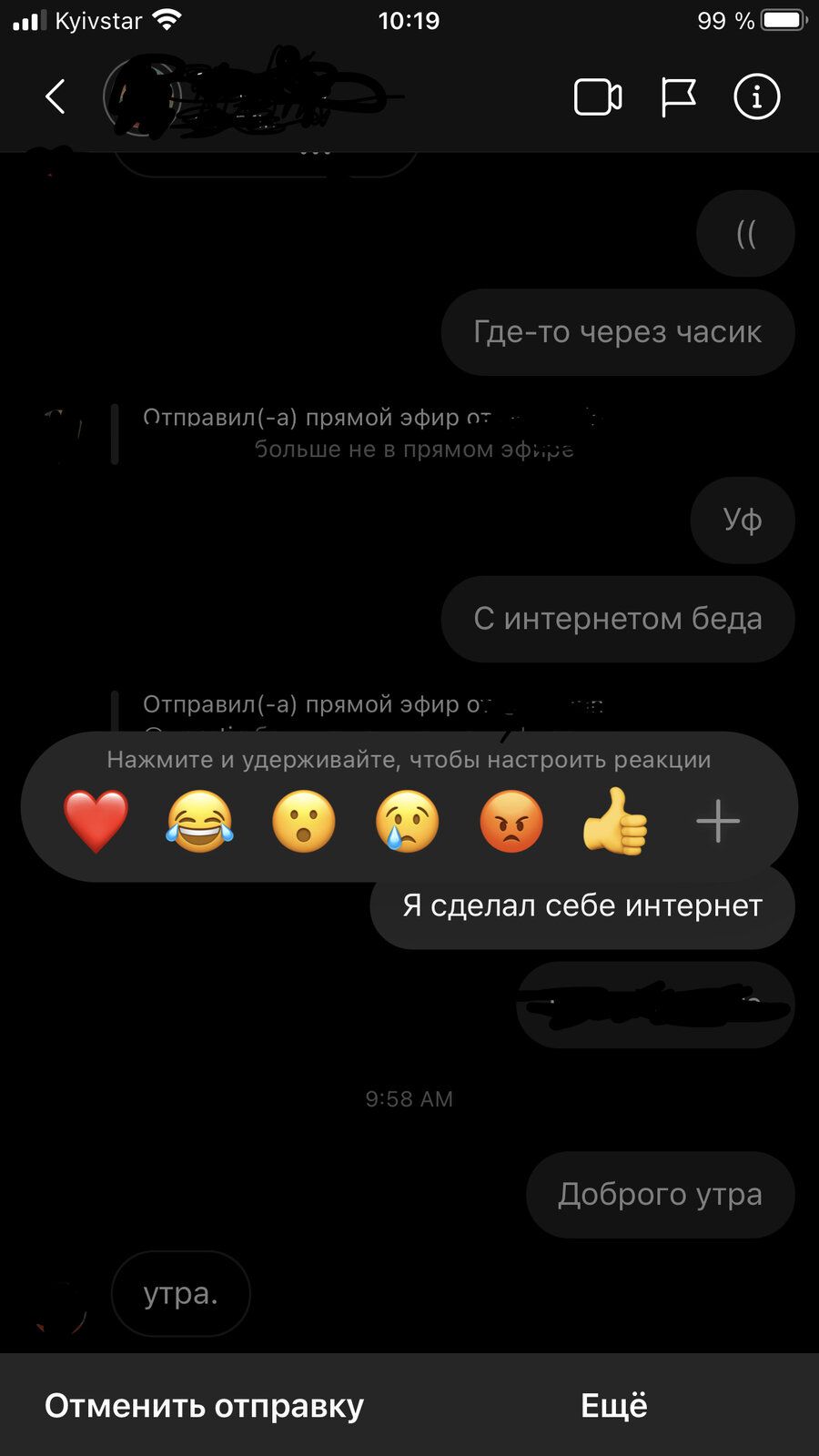The height and width of the screenshot is (1456, 819).
Task: Tap Отменить отправку to unsend message
Action: tap(204, 1406)
